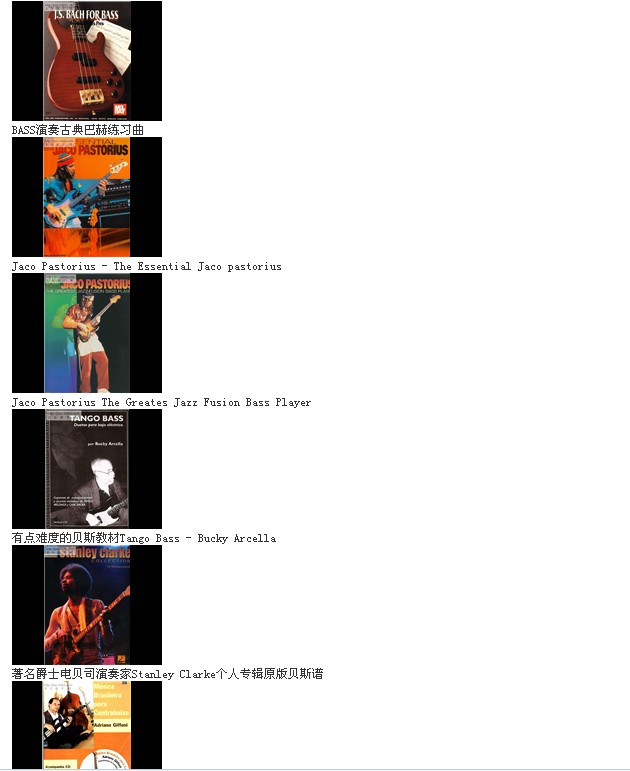Screen dimensions: 630x771
Task: Open The Essential Jaco Pastorius cover image
Action: 87,197
